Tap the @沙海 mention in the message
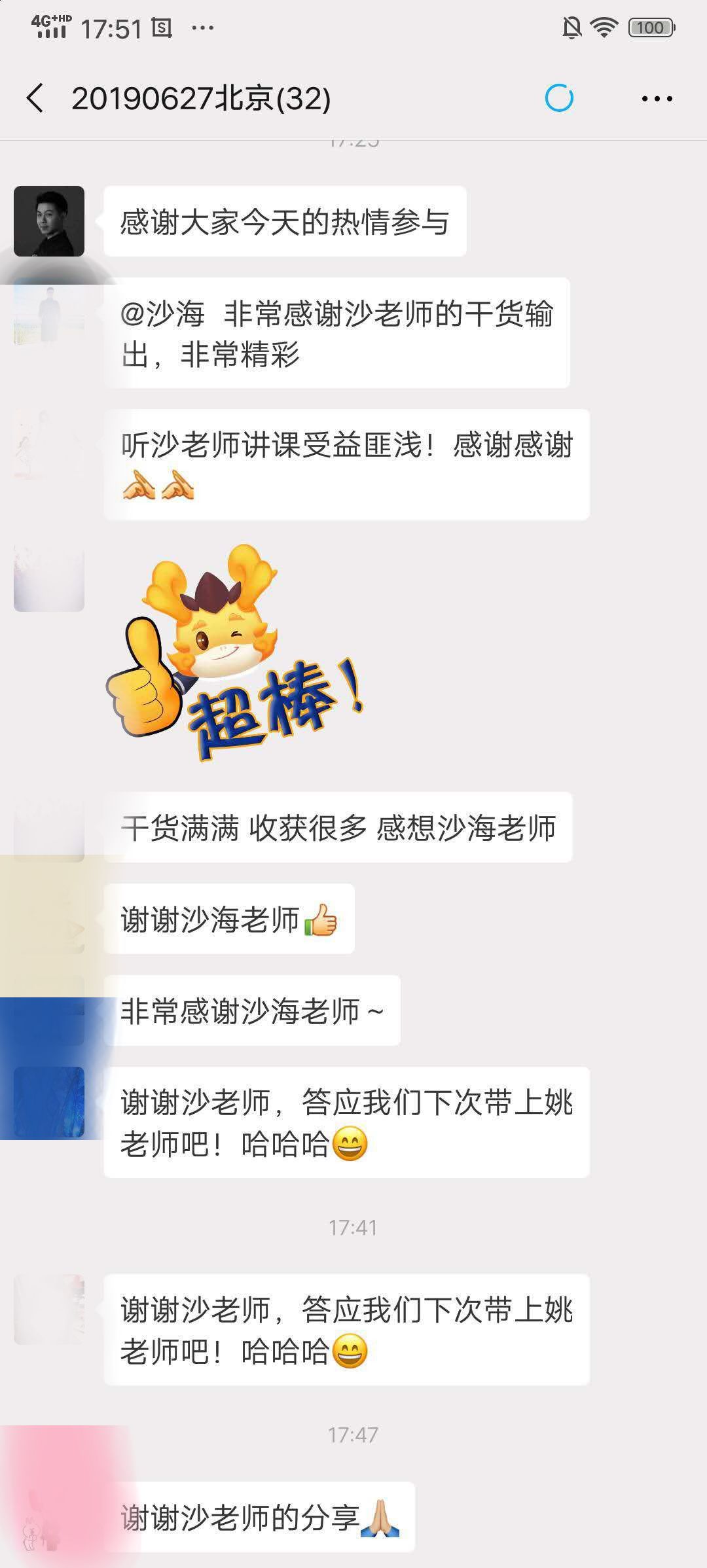 (163, 314)
